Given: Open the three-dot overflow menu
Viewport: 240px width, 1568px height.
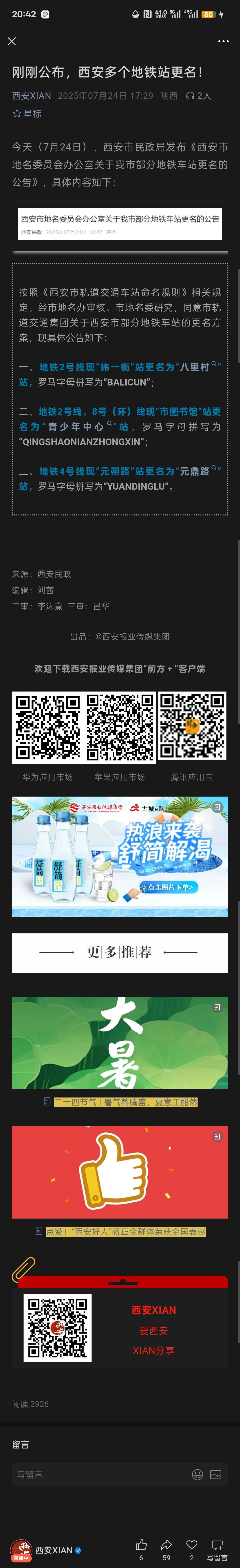Looking at the screenshot, I should coord(223,41).
